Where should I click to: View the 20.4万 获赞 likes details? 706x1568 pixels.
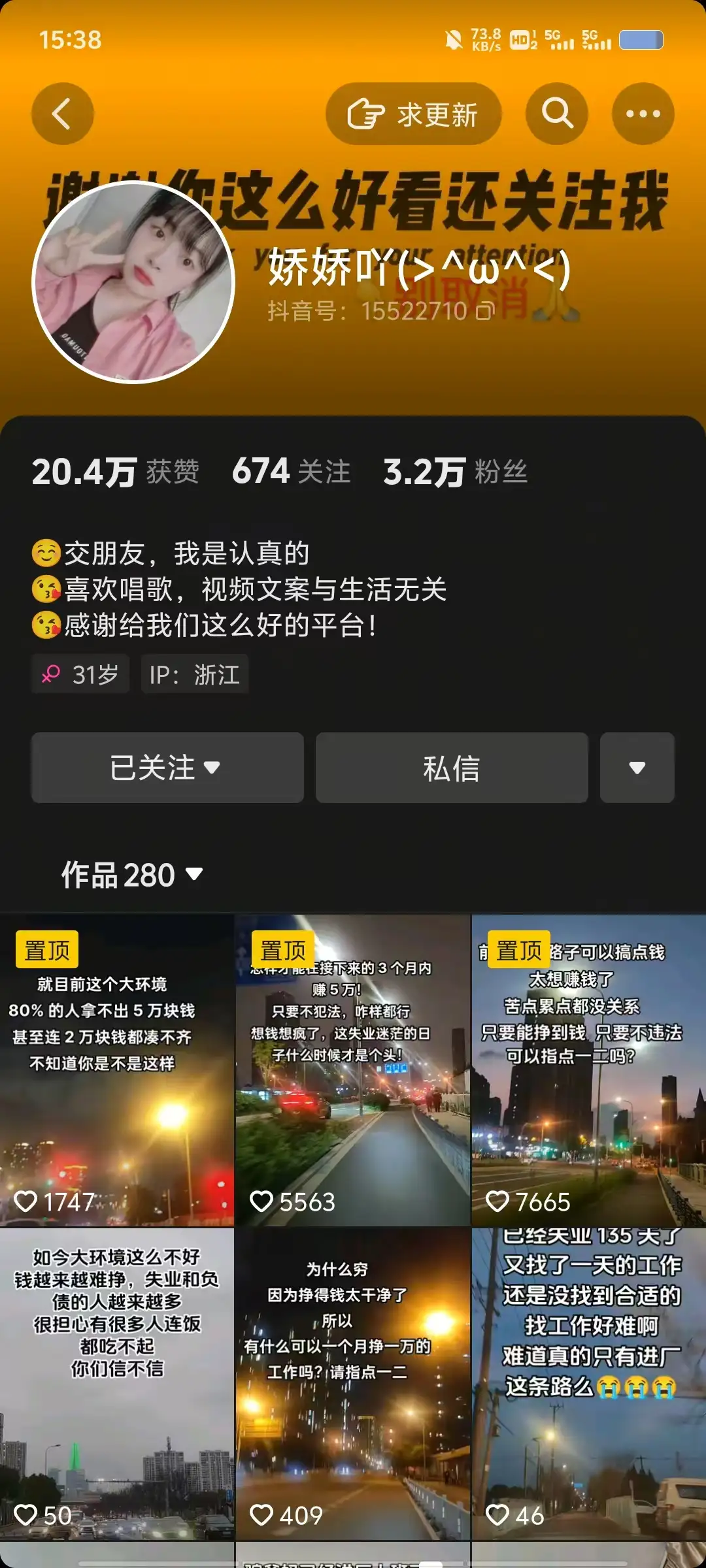pyautogui.click(x=115, y=472)
